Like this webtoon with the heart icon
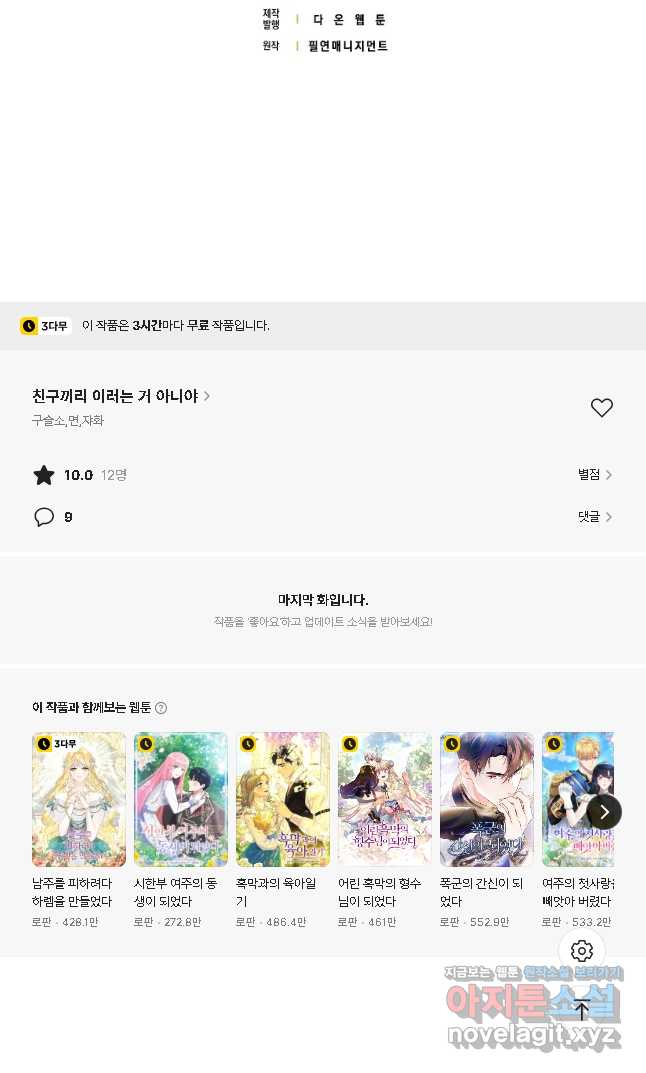646x1073 pixels. click(x=601, y=408)
